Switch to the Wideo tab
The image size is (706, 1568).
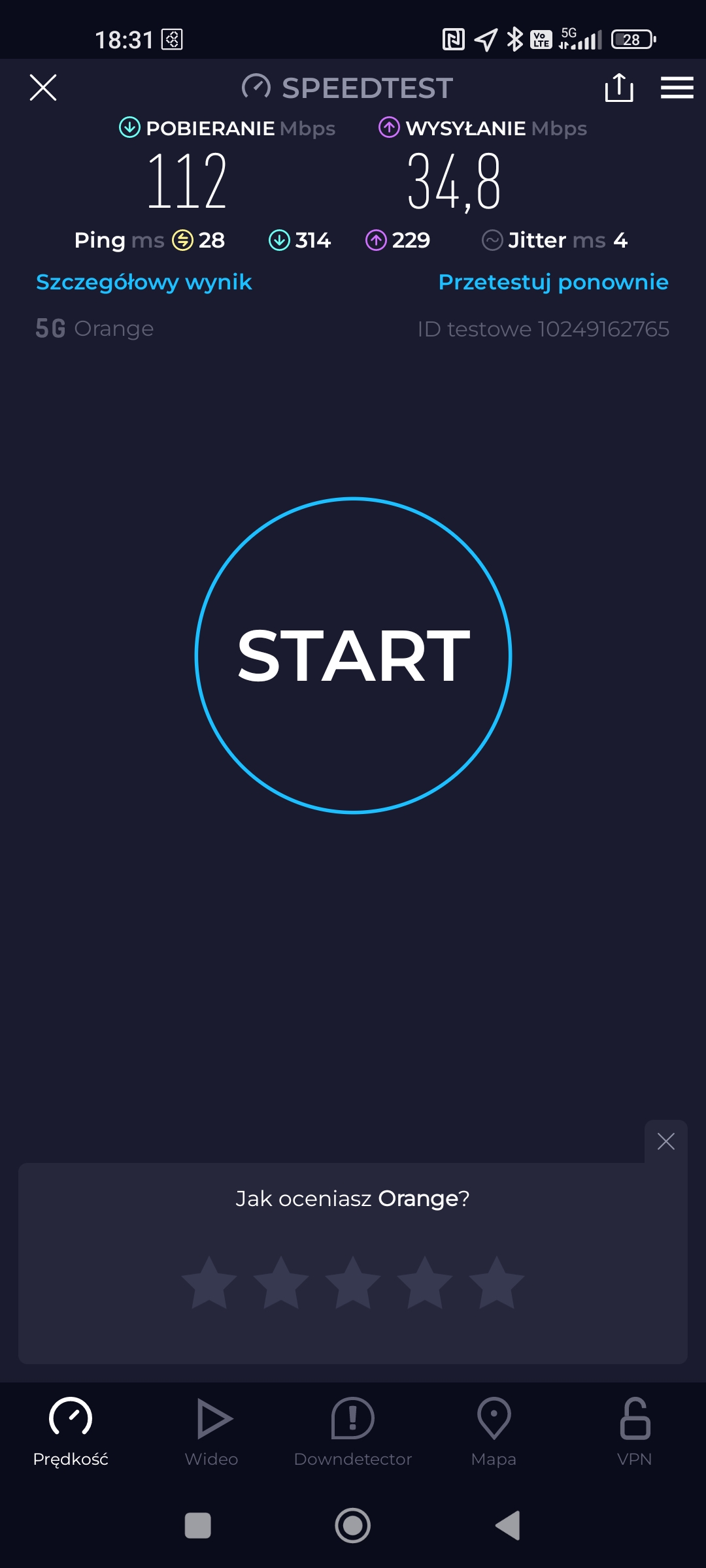pos(212,1432)
